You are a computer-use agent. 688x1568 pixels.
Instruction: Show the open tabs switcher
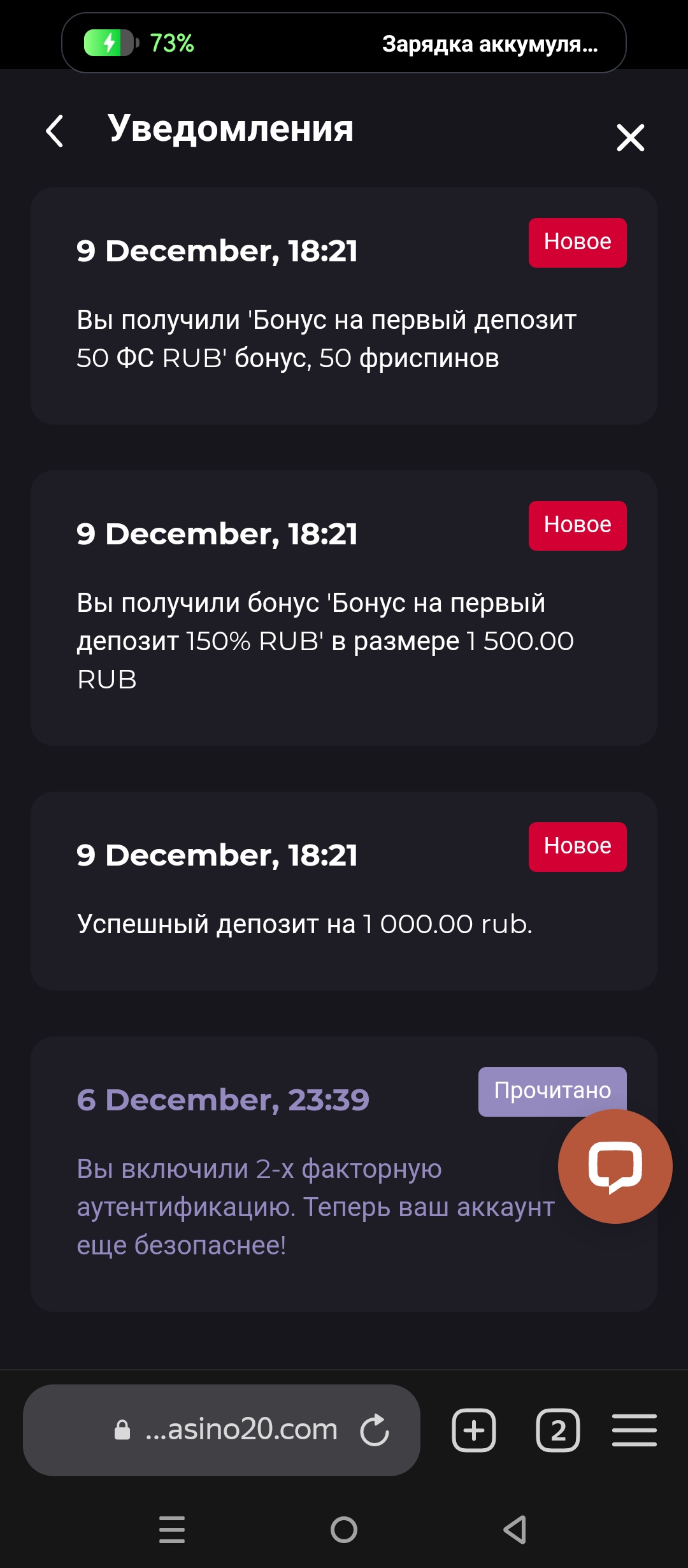tap(558, 1430)
